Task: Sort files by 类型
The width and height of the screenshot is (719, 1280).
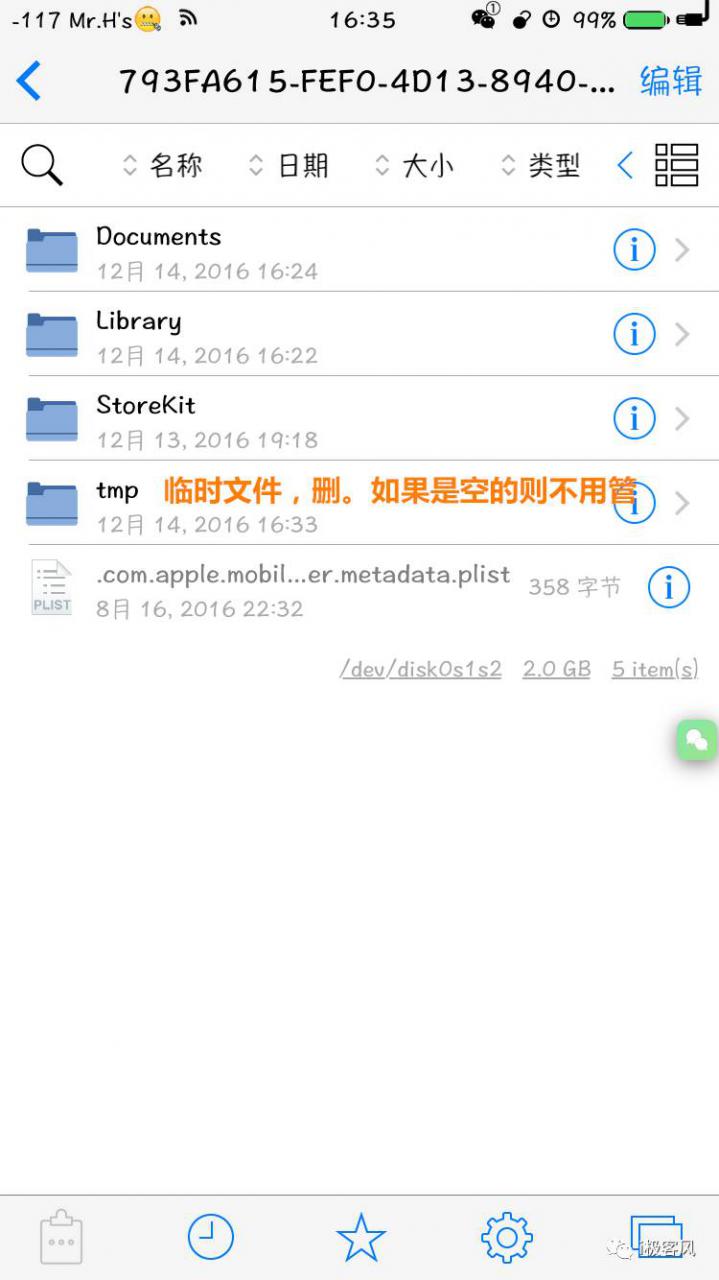Action: (x=541, y=166)
